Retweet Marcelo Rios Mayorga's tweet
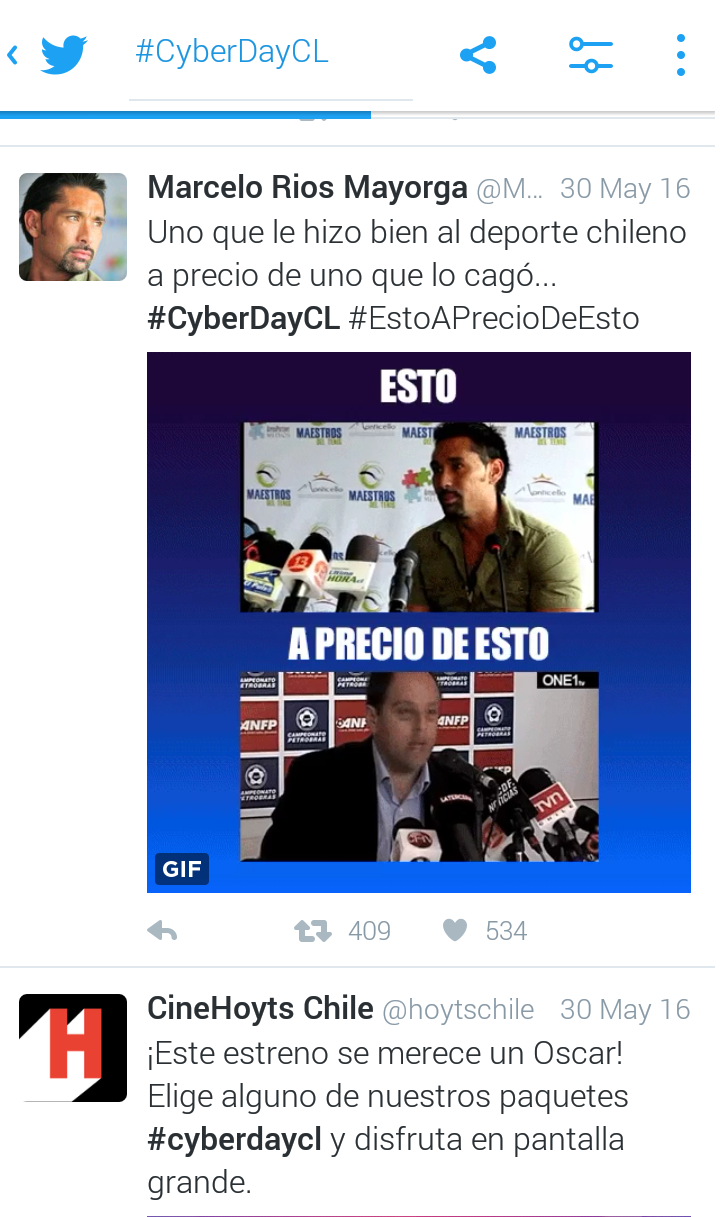The image size is (720, 1217). (312, 932)
